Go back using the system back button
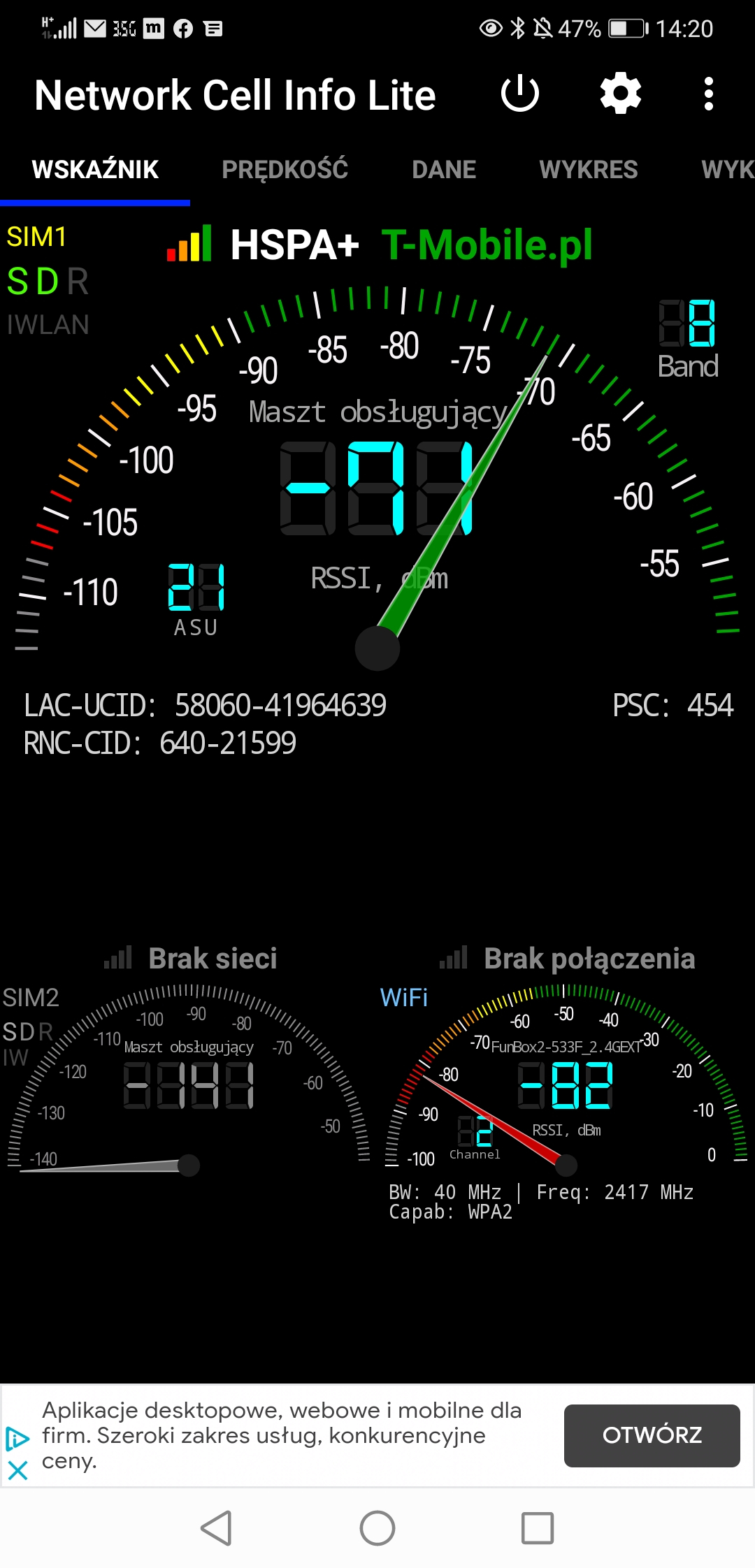 coord(216,1528)
